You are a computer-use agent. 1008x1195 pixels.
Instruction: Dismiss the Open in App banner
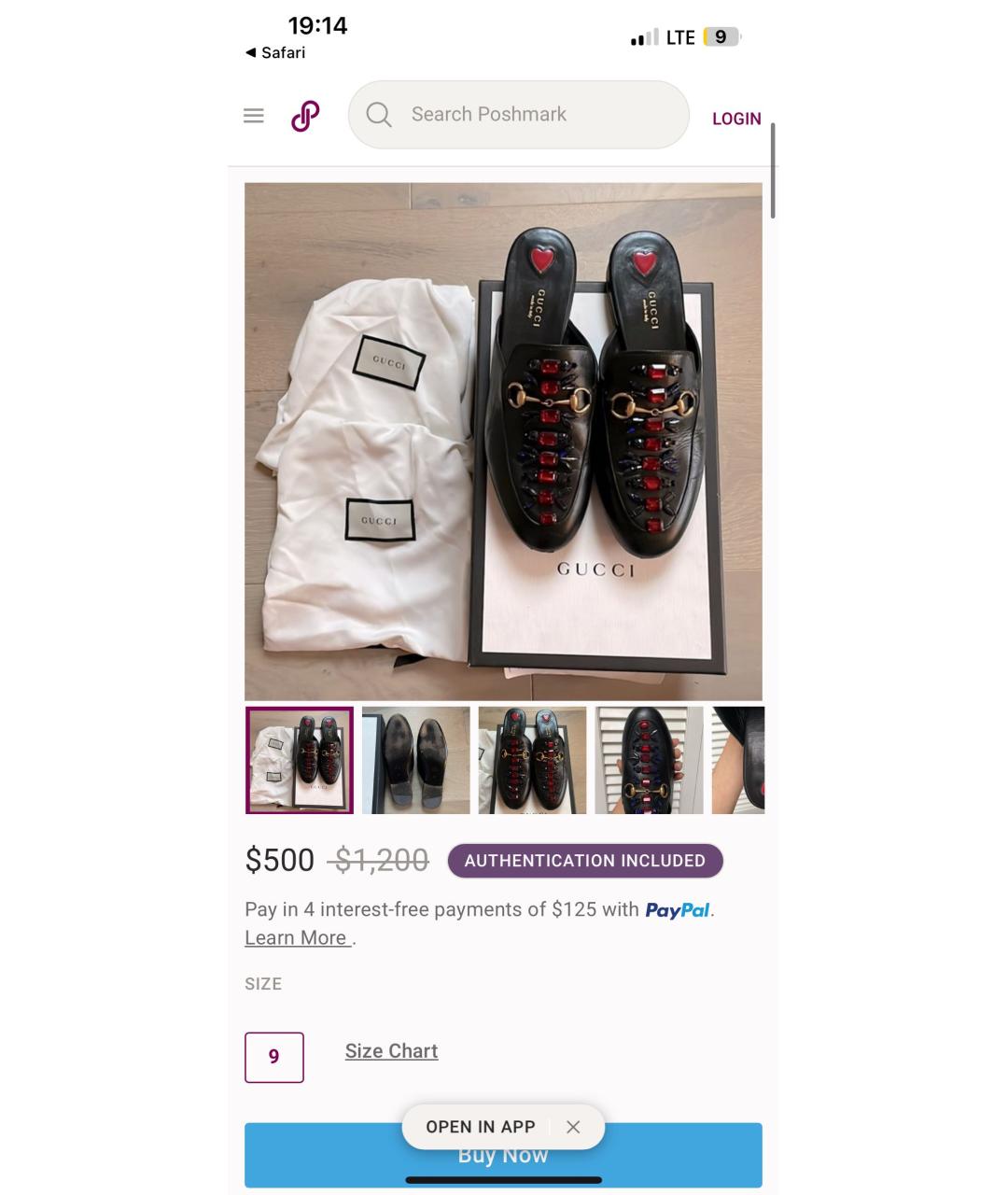click(573, 1127)
